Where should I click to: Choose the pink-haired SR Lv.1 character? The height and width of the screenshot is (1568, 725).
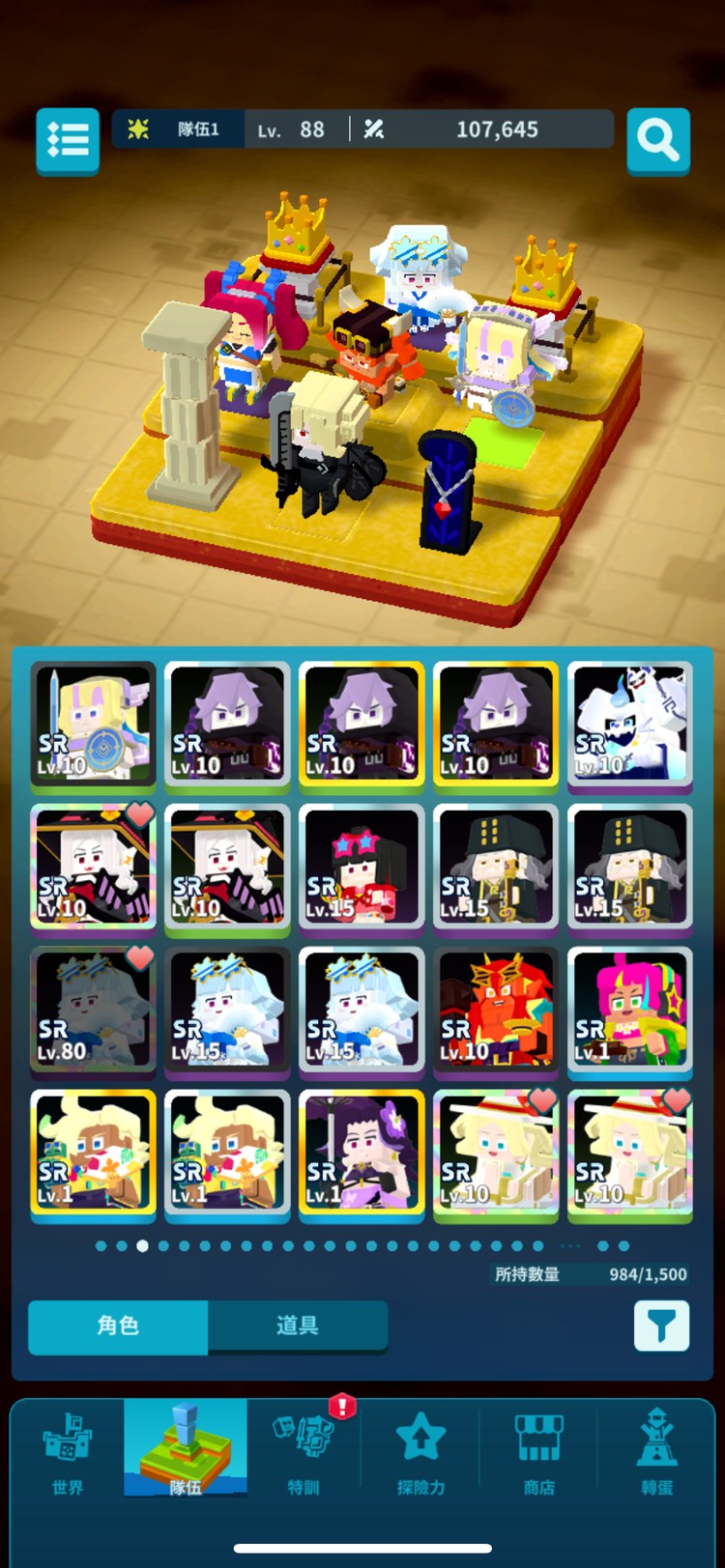630,1010
